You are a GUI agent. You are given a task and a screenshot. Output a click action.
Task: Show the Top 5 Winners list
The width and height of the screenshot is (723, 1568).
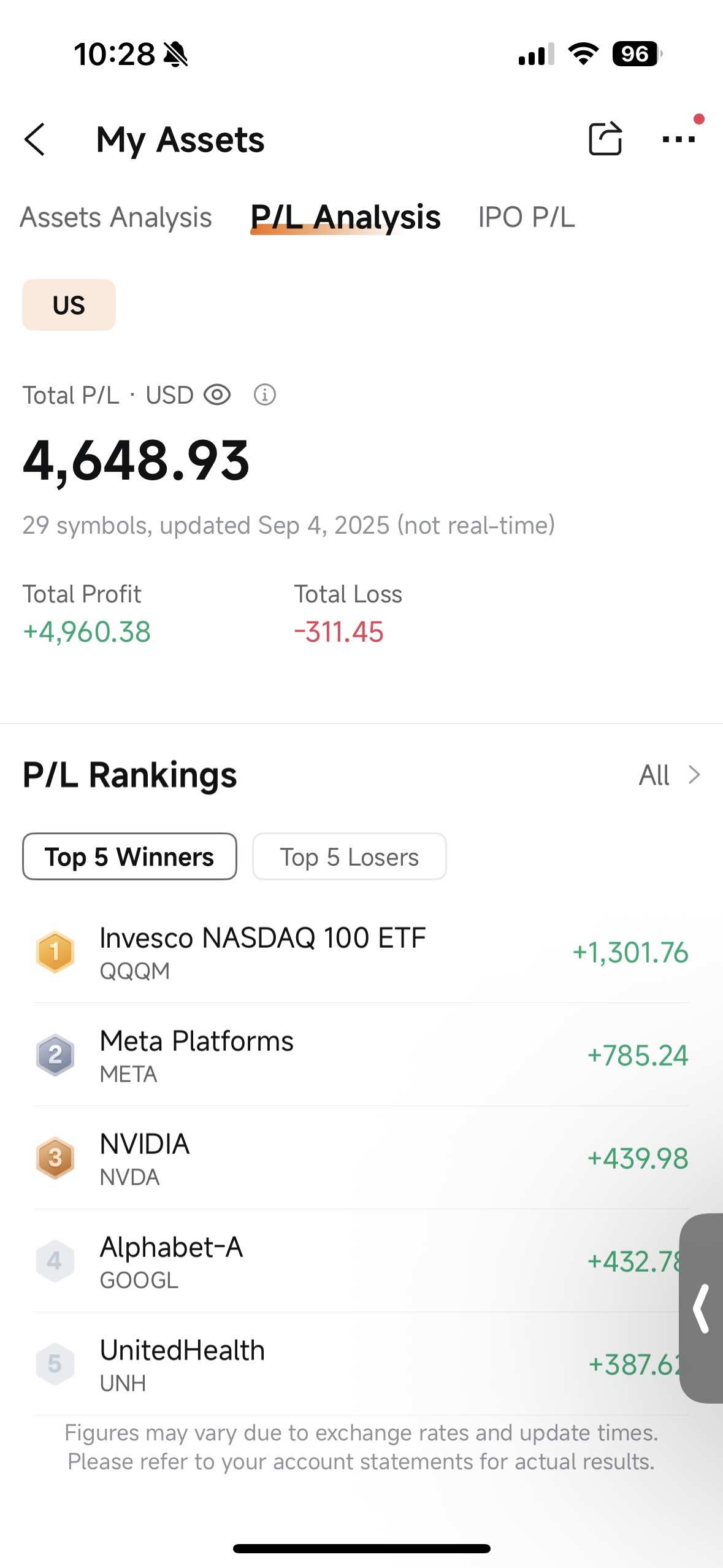pos(129,856)
